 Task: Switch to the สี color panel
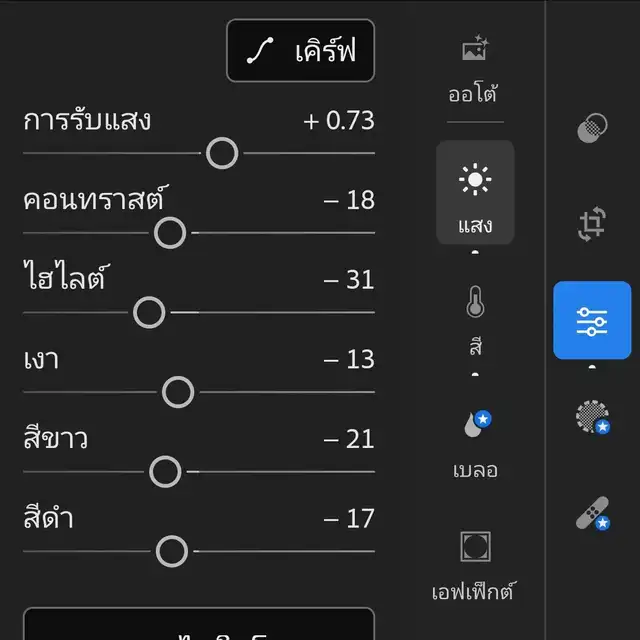475,315
